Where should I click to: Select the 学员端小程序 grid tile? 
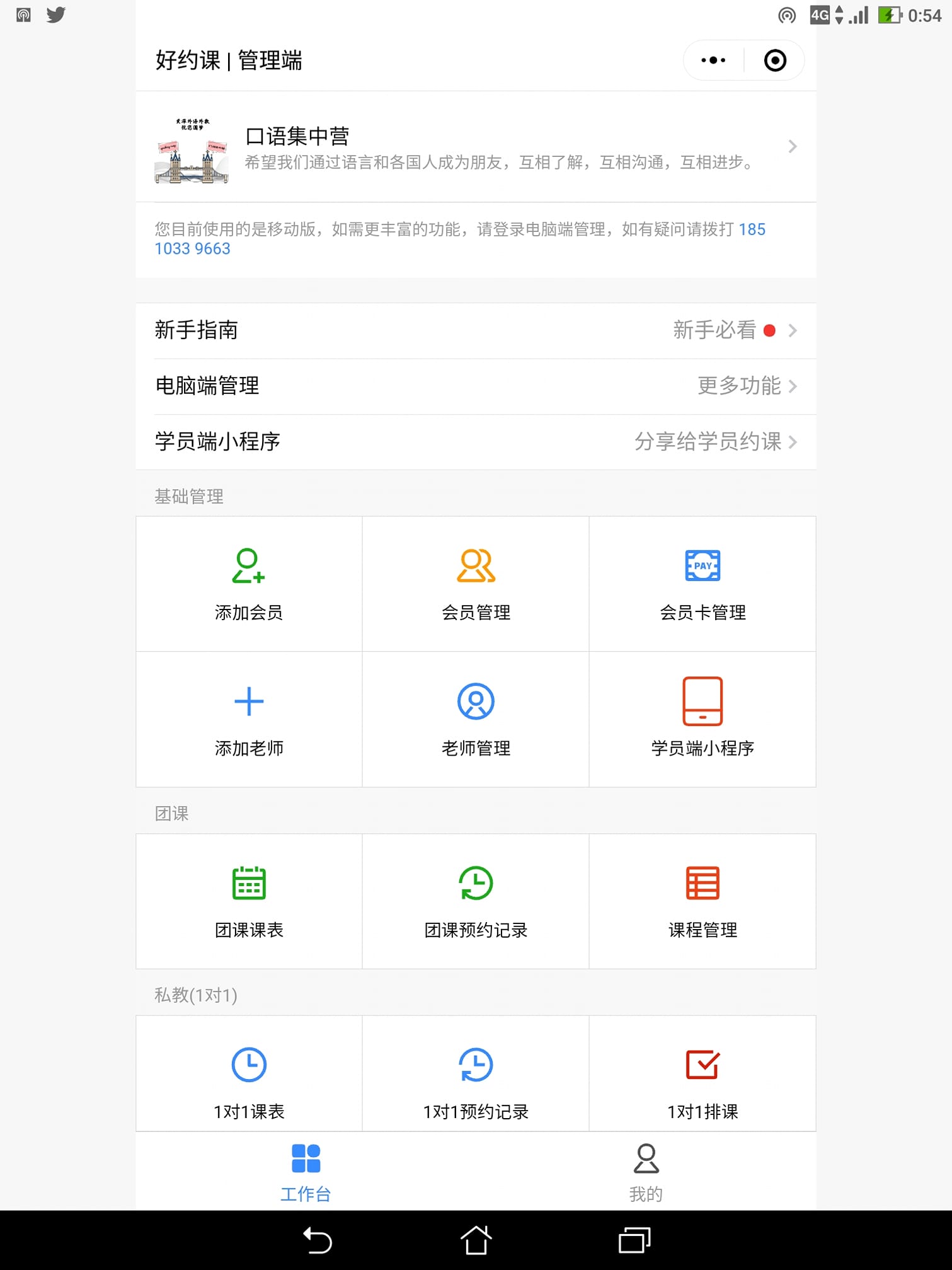[x=703, y=719]
